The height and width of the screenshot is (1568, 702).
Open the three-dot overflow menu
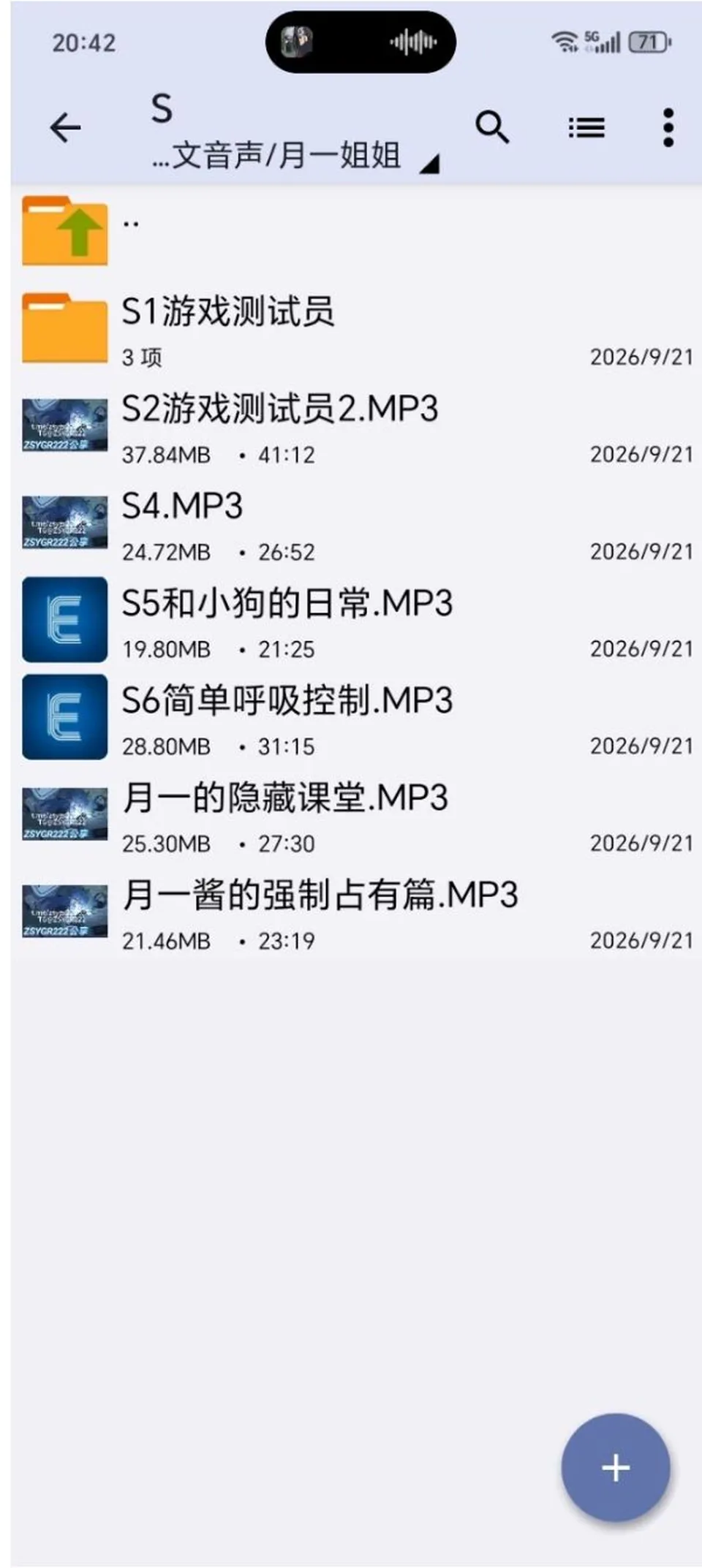(668, 128)
